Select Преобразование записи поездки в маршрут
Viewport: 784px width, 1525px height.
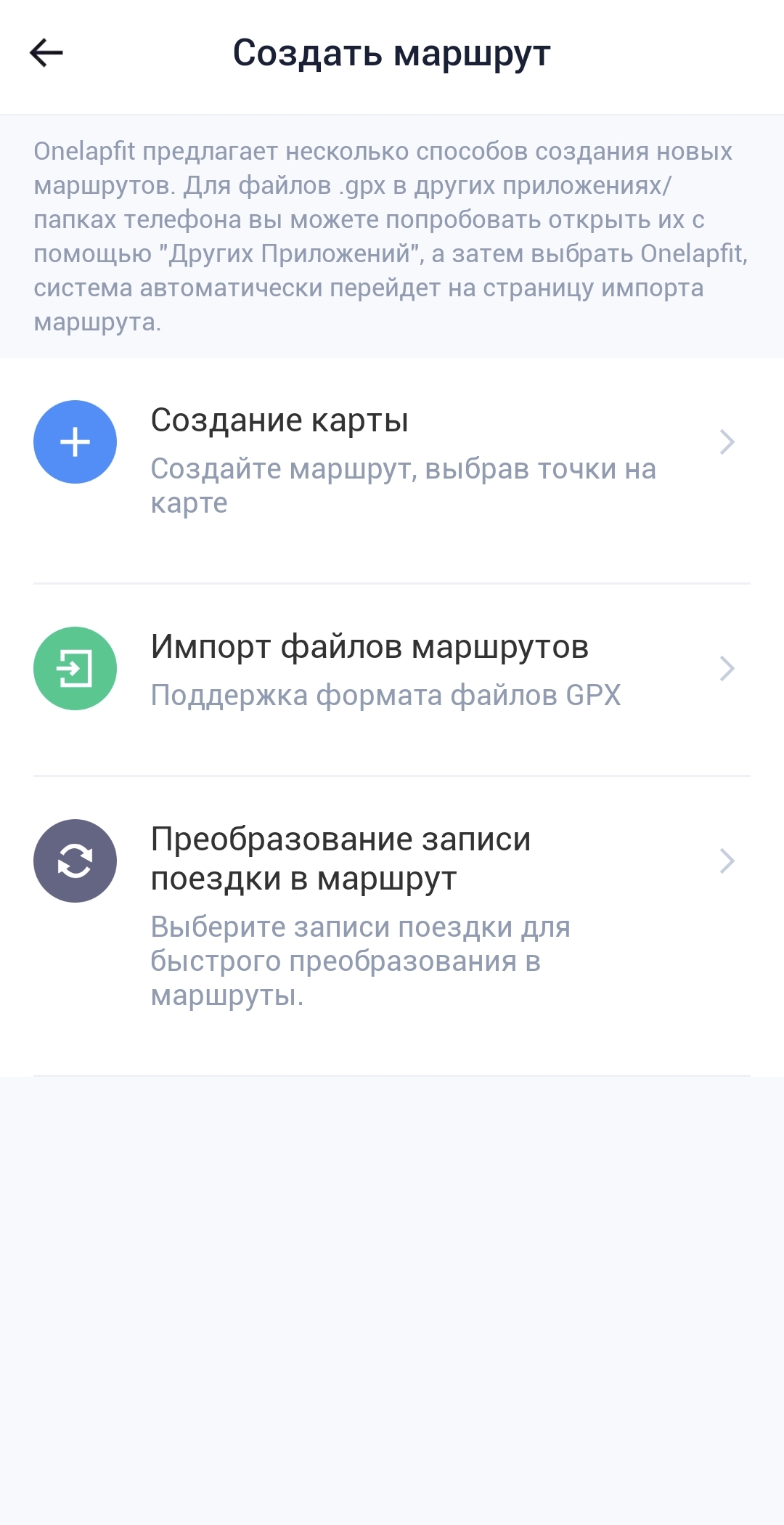pyautogui.click(x=391, y=915)
